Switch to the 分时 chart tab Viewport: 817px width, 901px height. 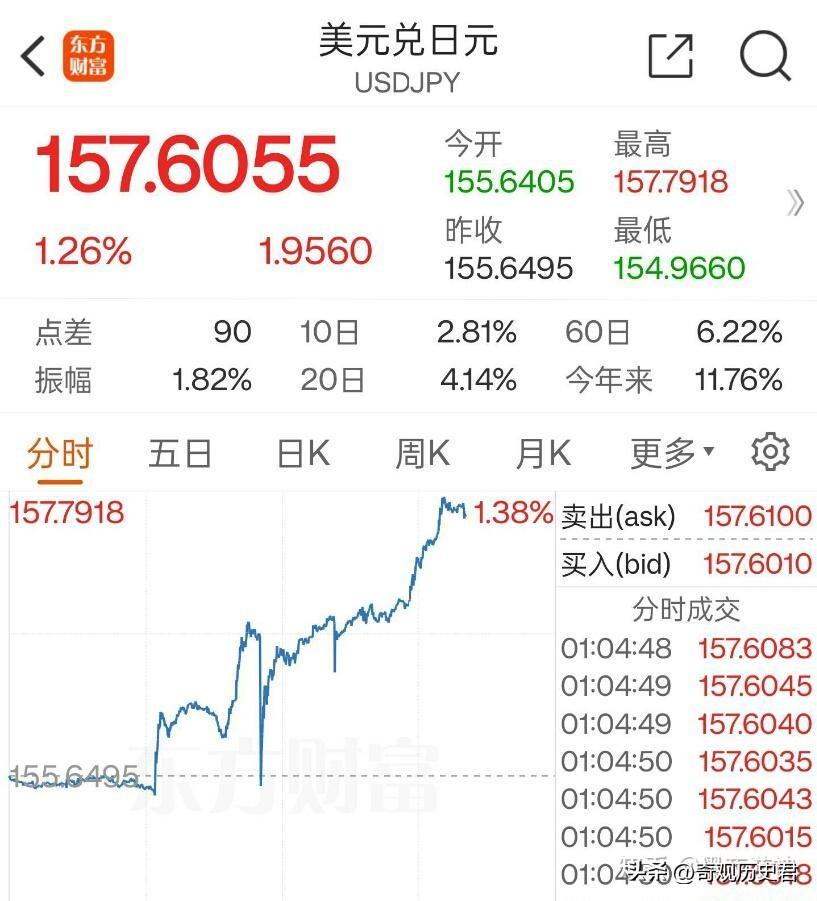[60, 453]
